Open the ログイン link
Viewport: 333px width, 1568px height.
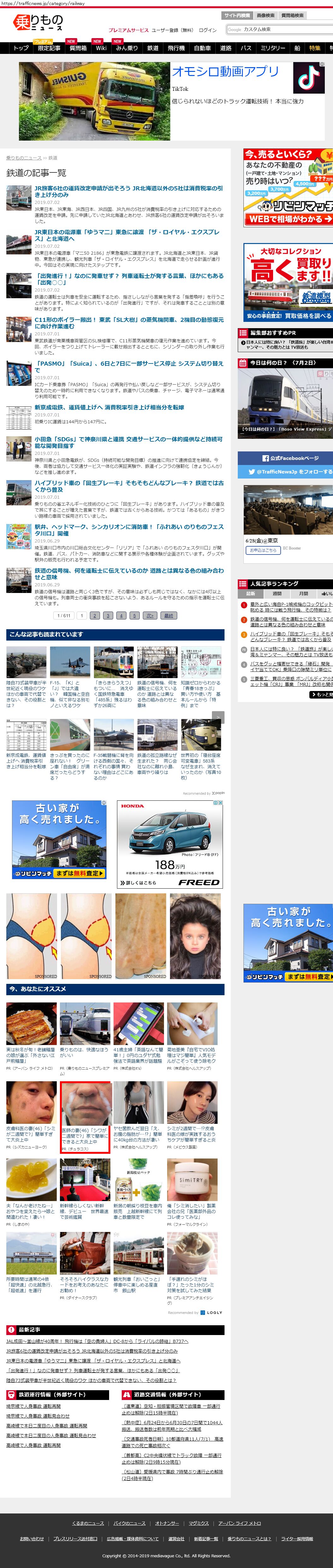click(207, 30)
